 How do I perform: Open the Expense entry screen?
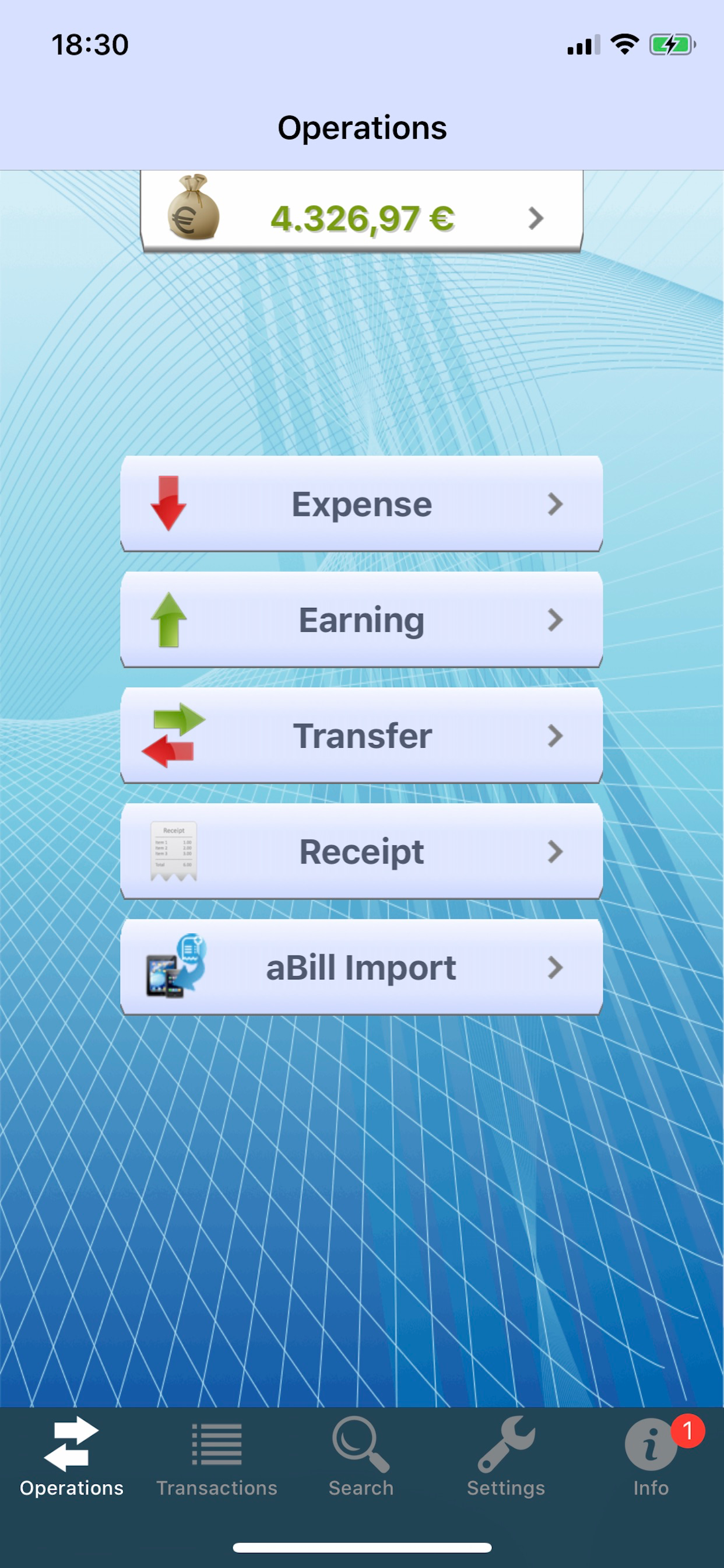tap(362, 503)
